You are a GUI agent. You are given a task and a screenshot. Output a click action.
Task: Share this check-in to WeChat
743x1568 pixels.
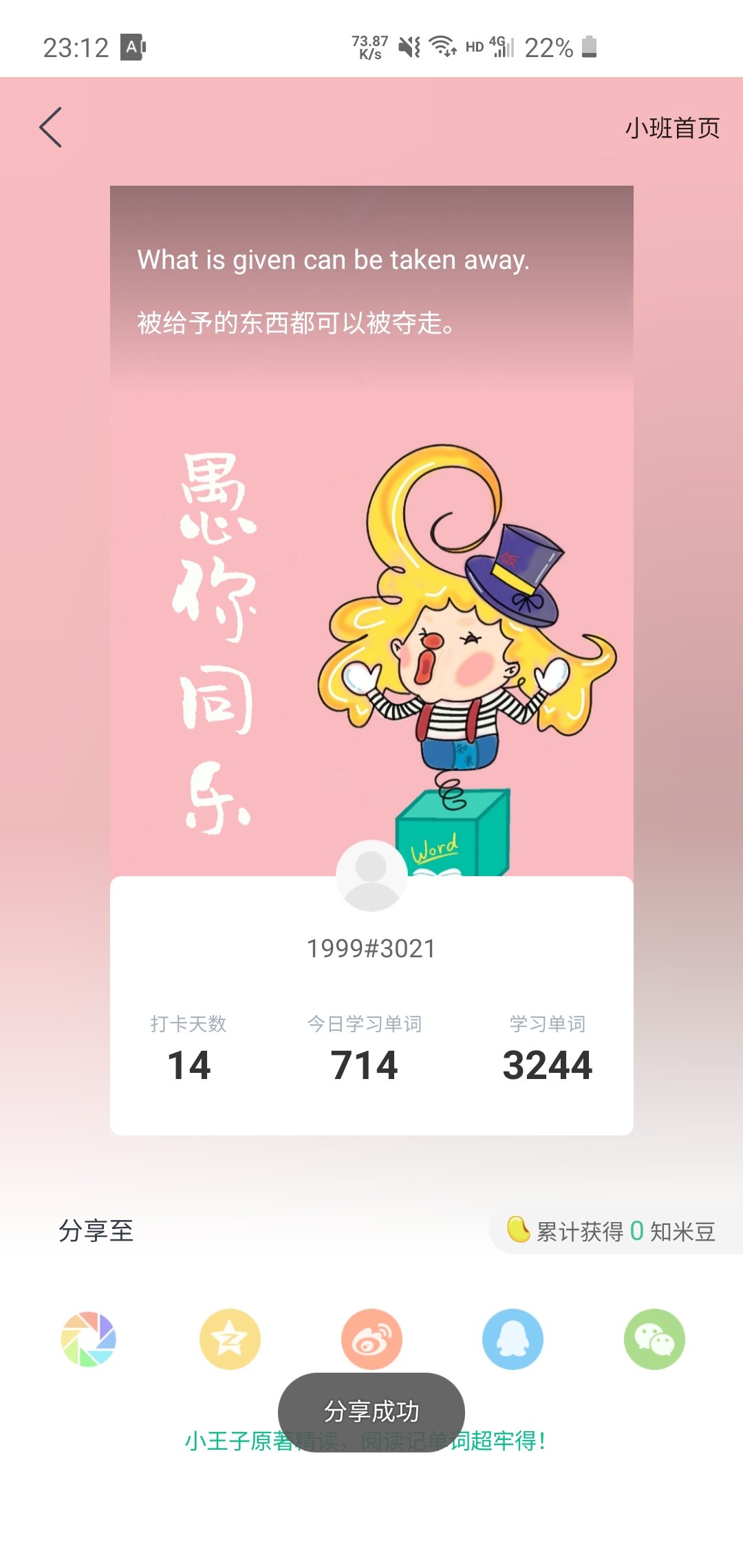coord(654,1339)
